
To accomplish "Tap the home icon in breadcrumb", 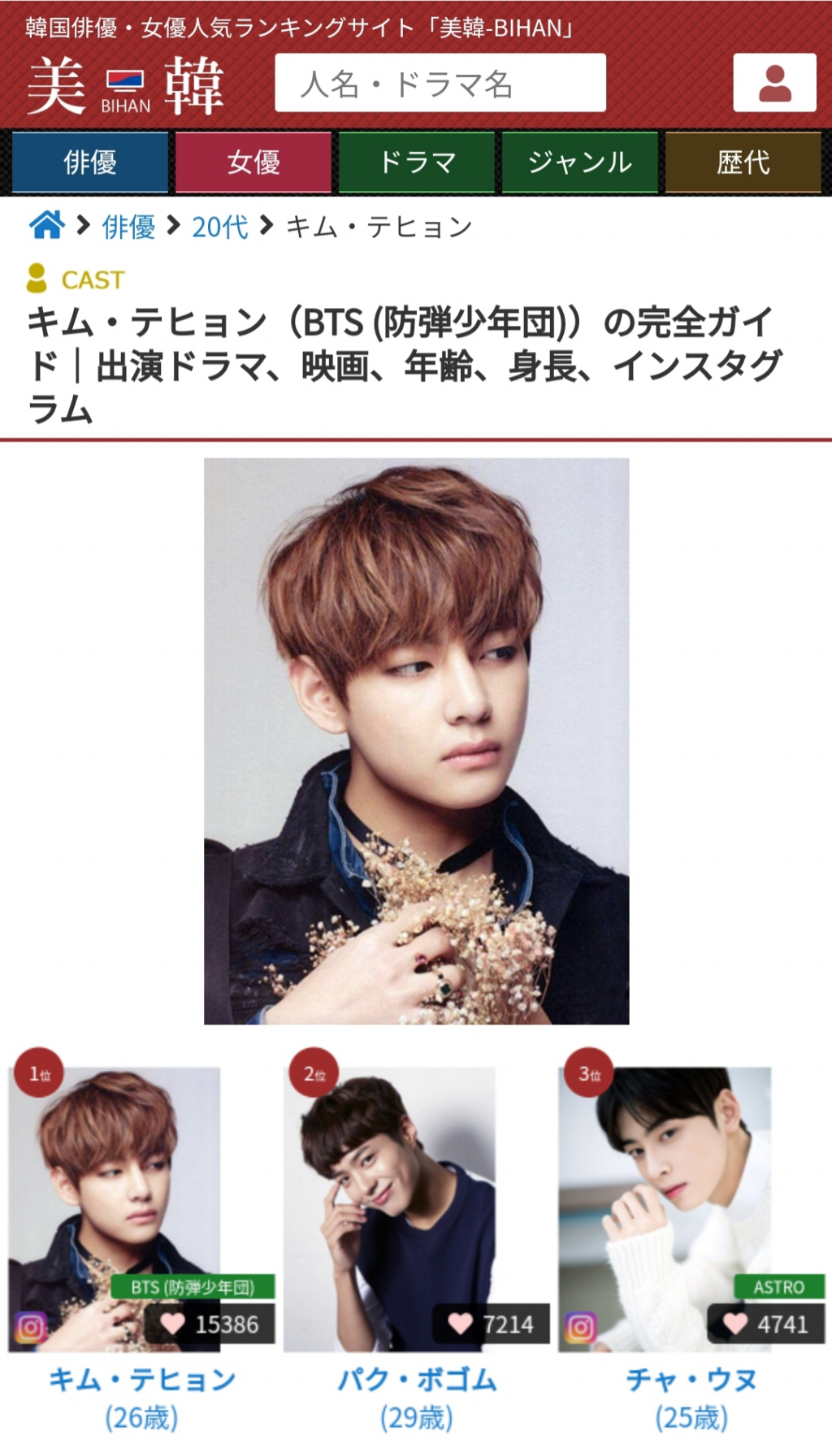I will 46,225.
